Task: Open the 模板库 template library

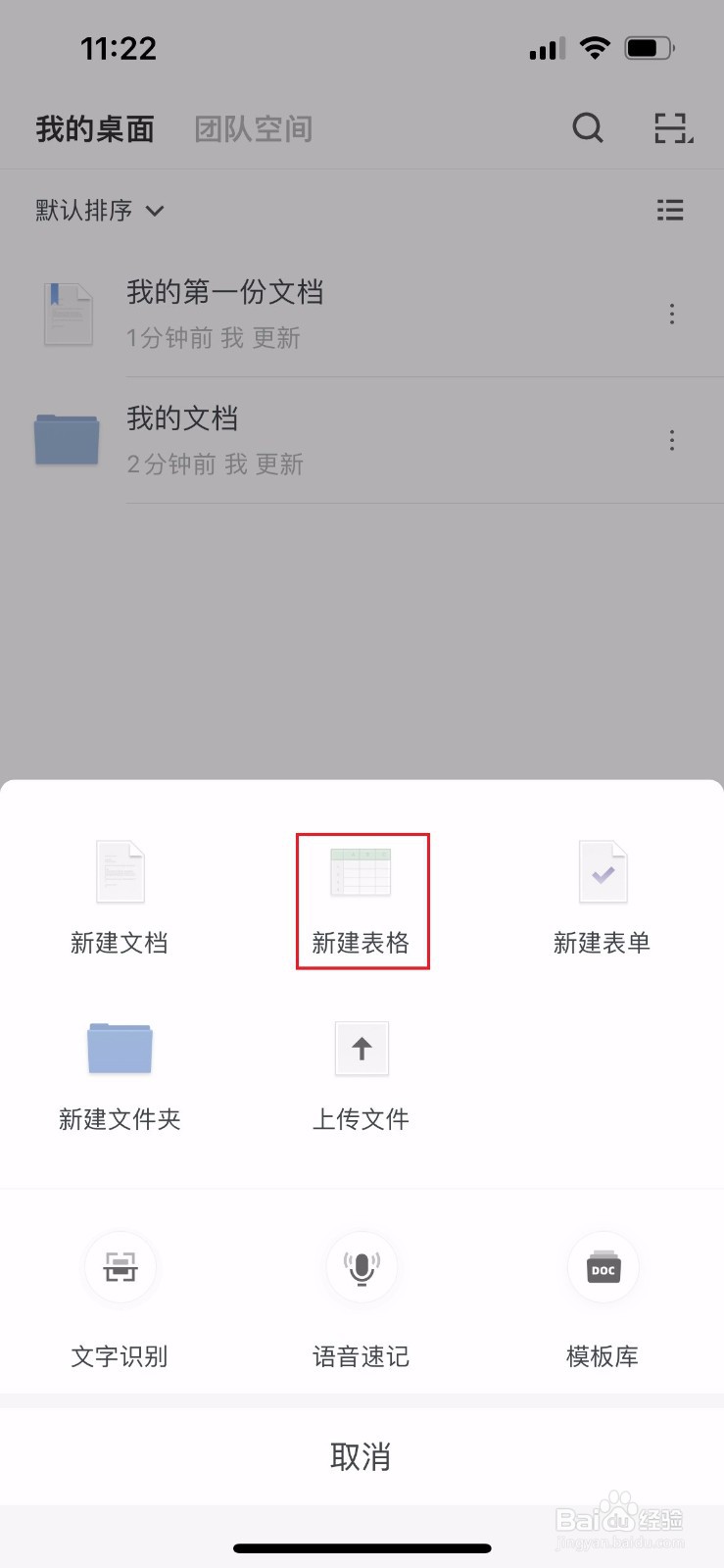Action: 602,1267
